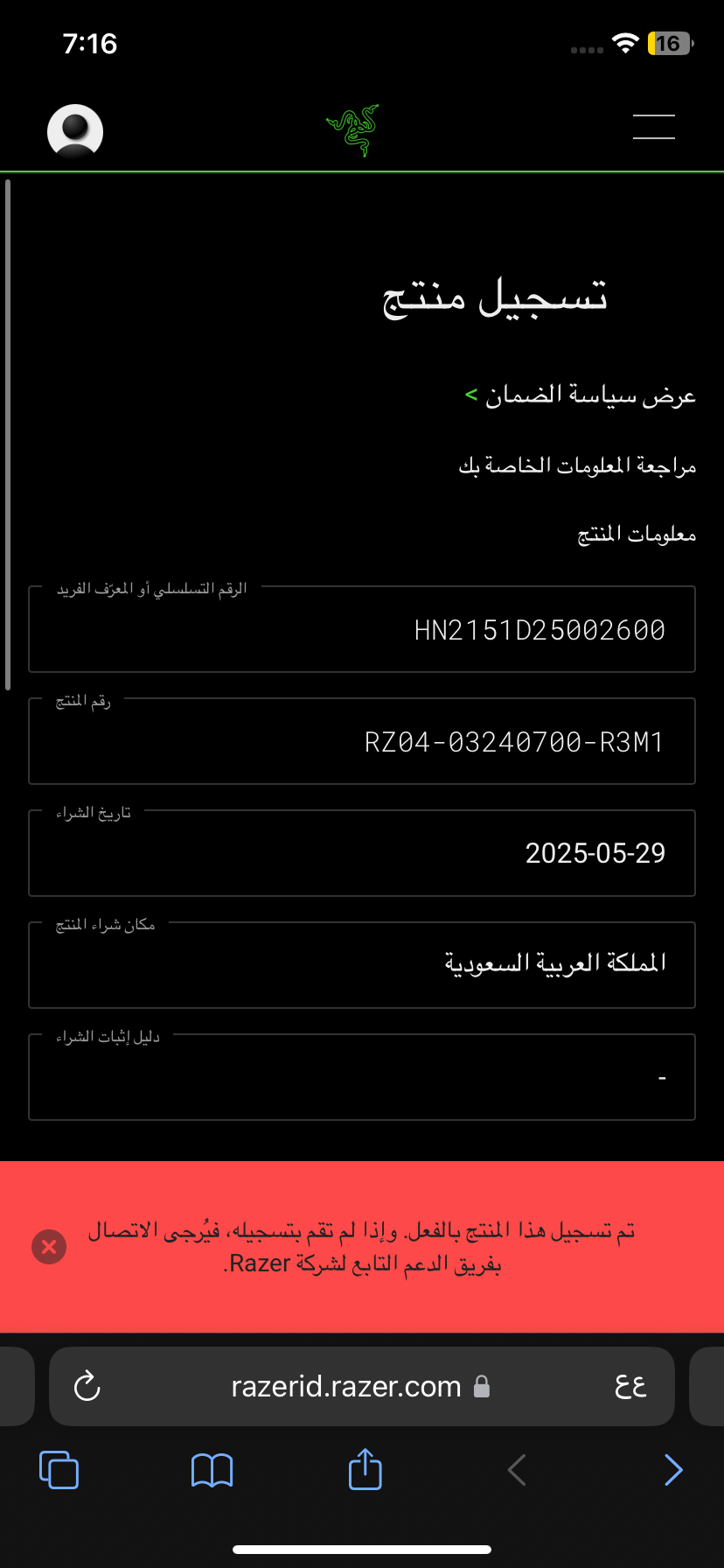724x1568 pixels.
Task: Tap the razerid.razer.com address bar
Action: coord(360,1386)
